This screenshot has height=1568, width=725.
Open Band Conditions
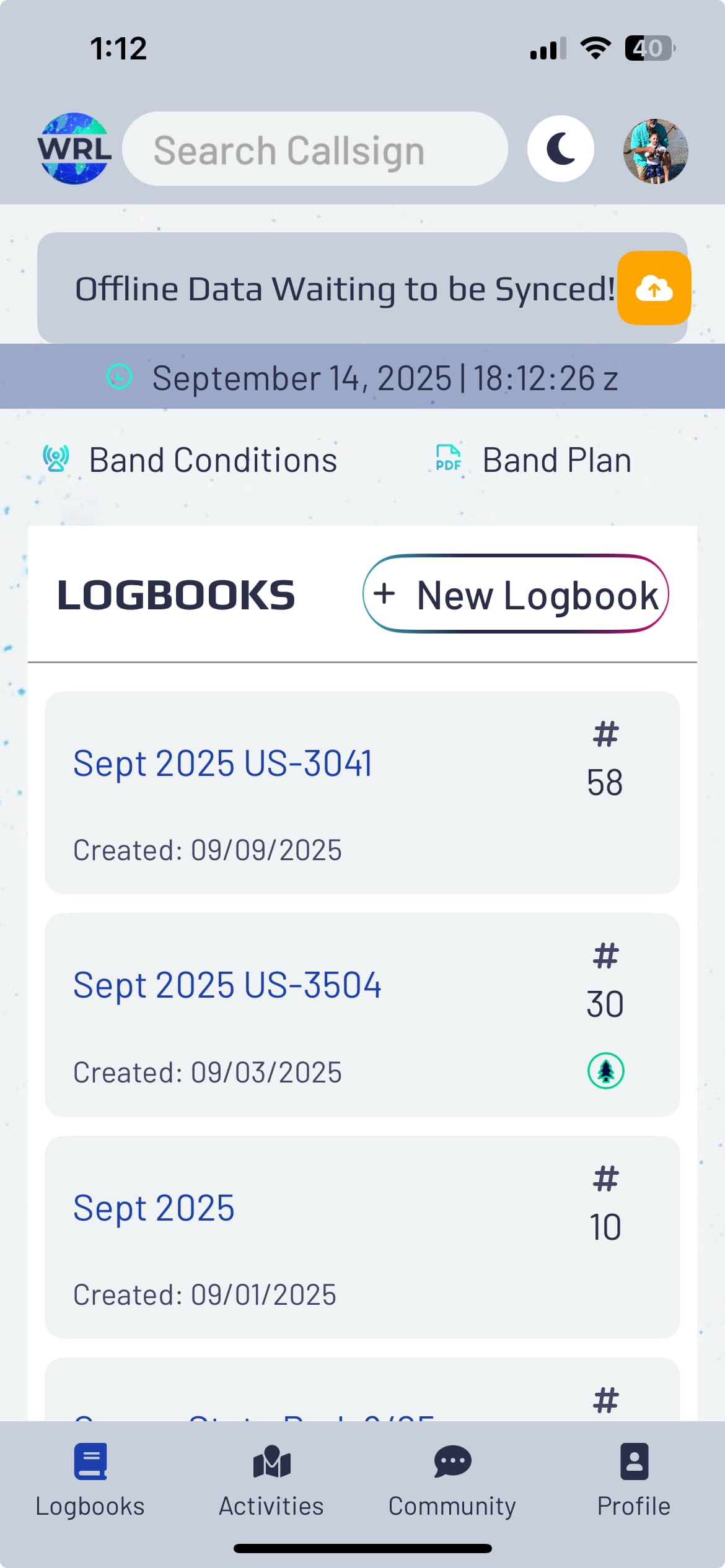click(190, 460)
